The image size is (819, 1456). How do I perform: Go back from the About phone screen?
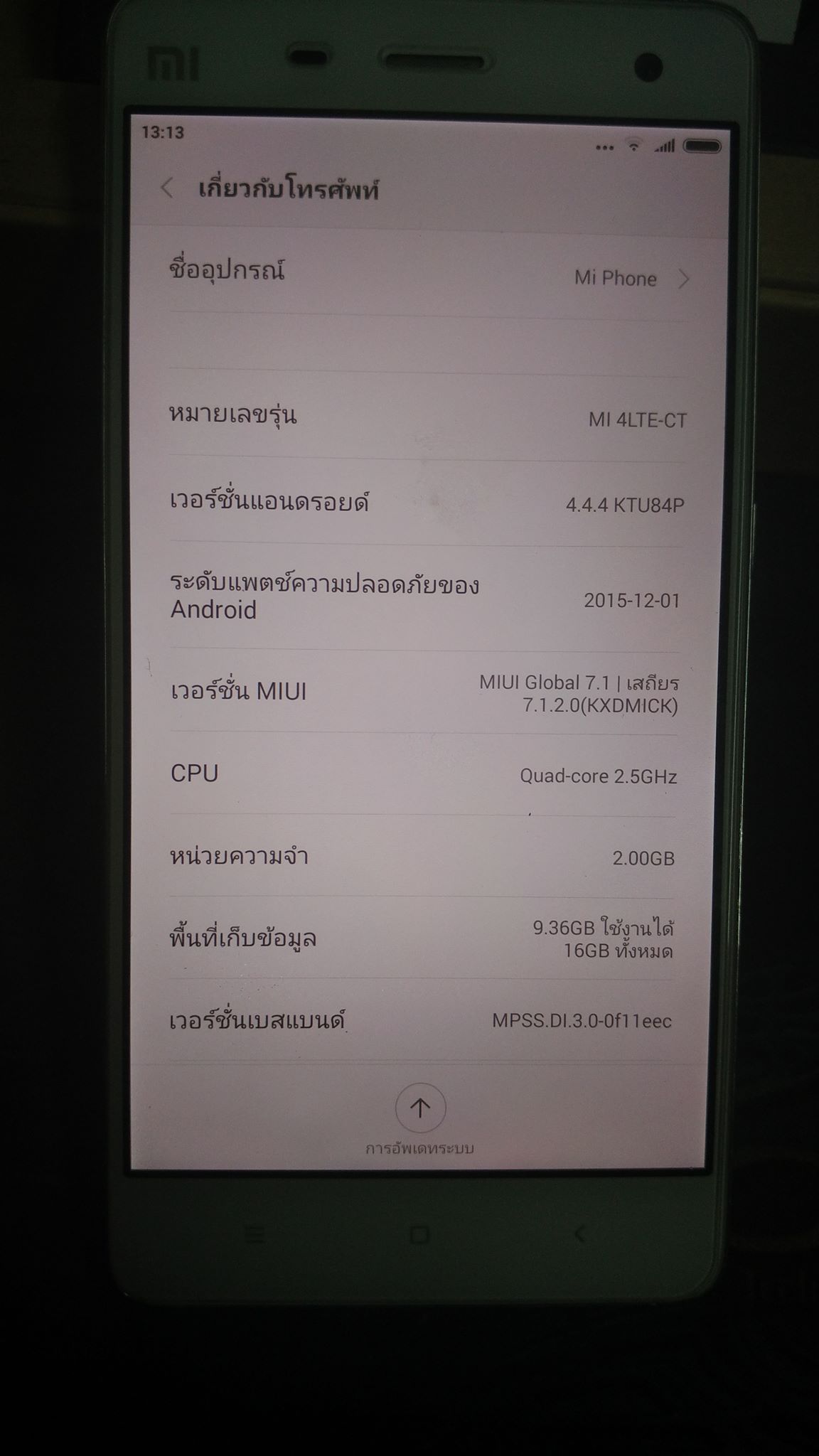168,188
